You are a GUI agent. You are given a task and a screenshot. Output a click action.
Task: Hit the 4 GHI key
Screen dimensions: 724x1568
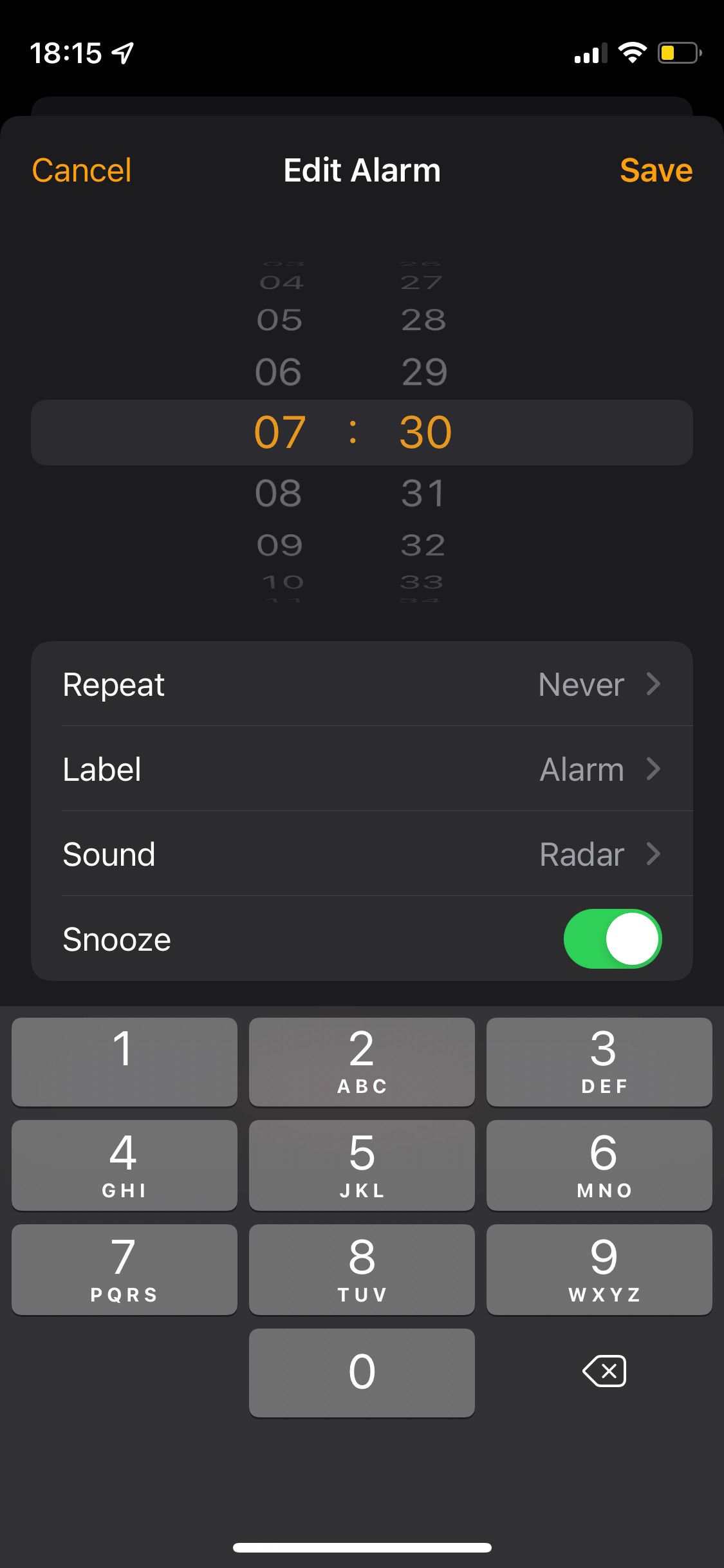pos(124,1165)
